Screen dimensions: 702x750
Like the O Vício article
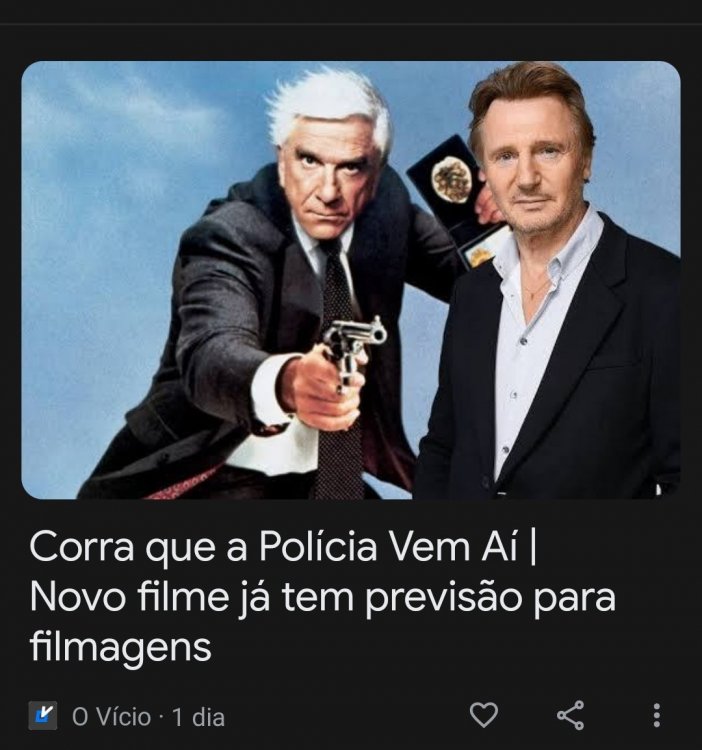[484, 715]
